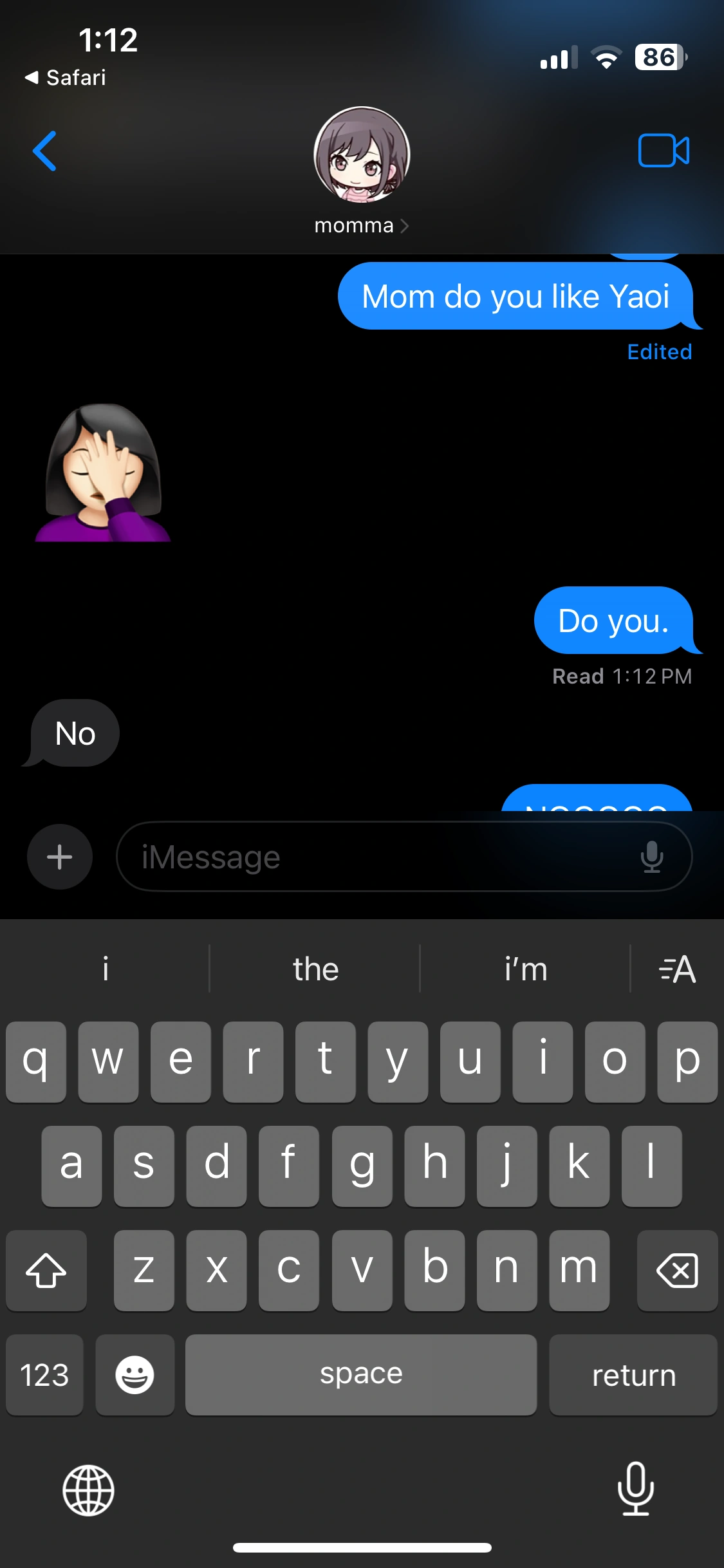Start a FaceTime video call with momma
The height and width of the screenshot is (1568, 724).
664,151
